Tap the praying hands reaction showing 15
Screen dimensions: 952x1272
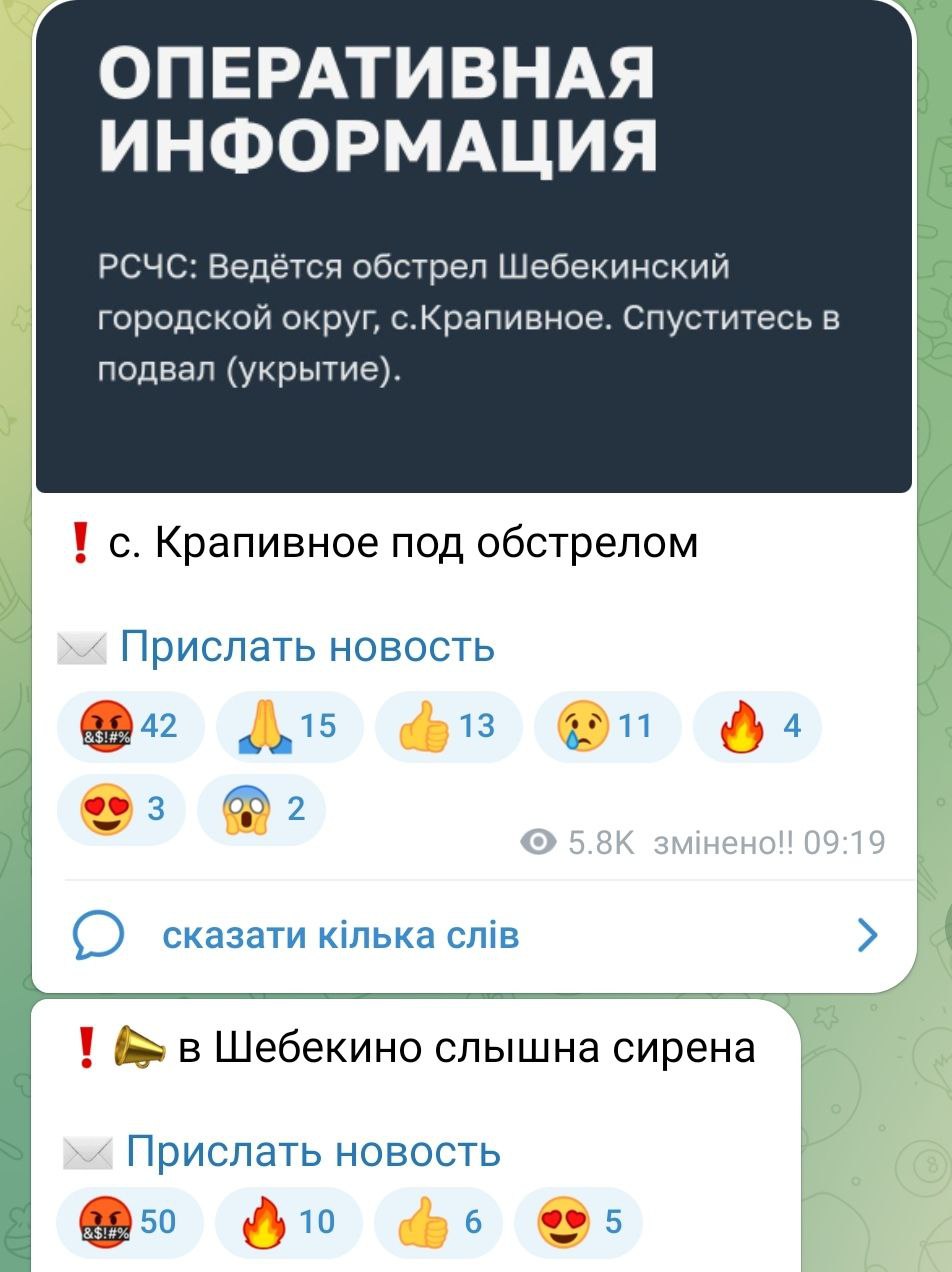pyautogui.click(x=289, y=725)
